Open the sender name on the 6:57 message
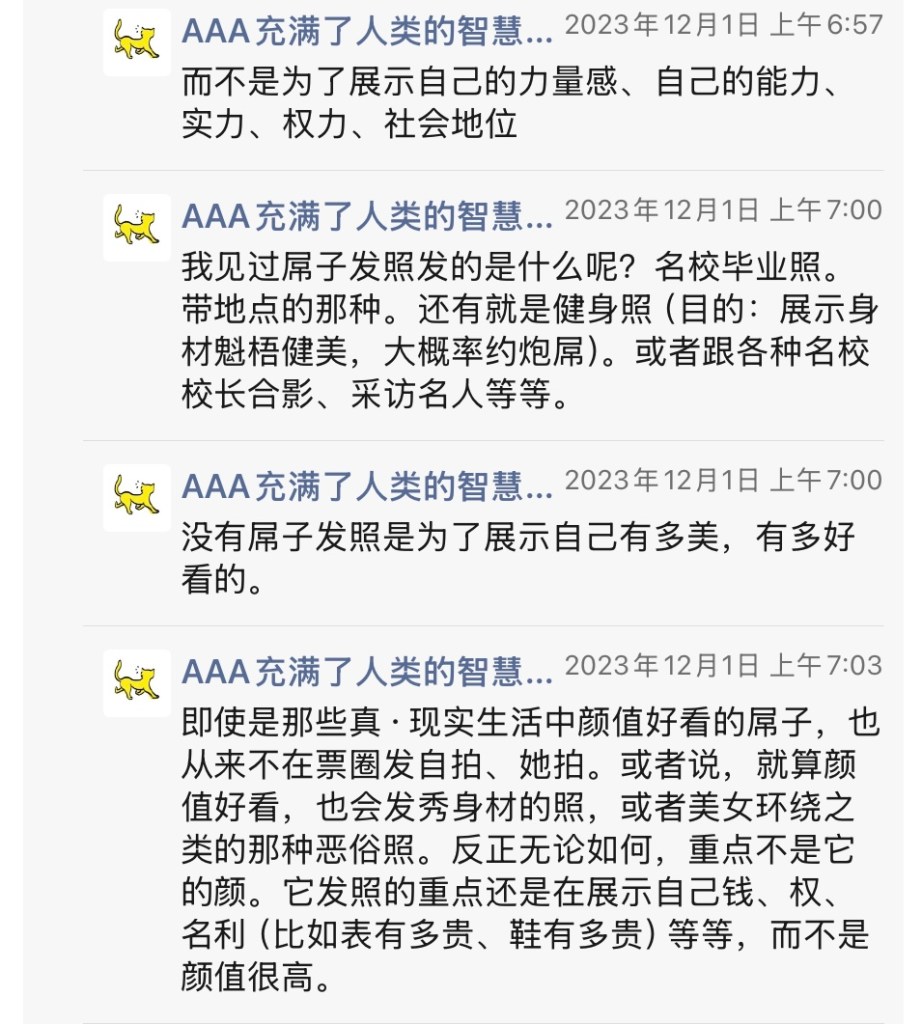 366,32
